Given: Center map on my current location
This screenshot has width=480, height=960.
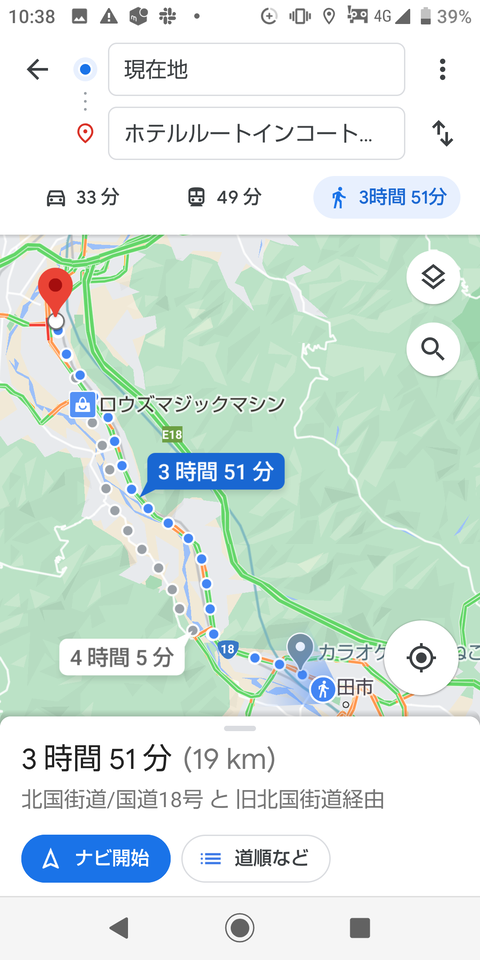Looking at the screenshot, I should 421,658.
